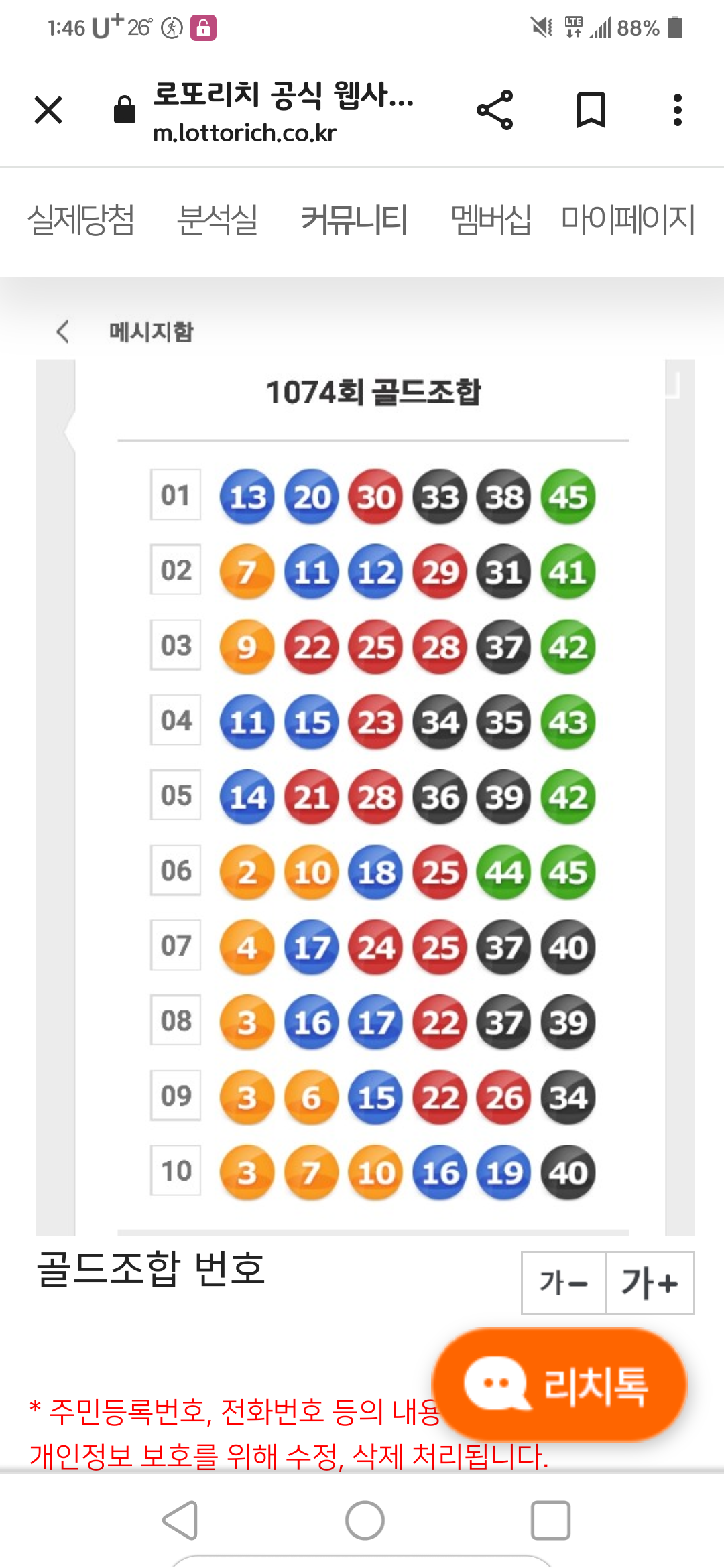Bookmark the current page
Viewport: 724px width, 1568px height.
(591, 110)
